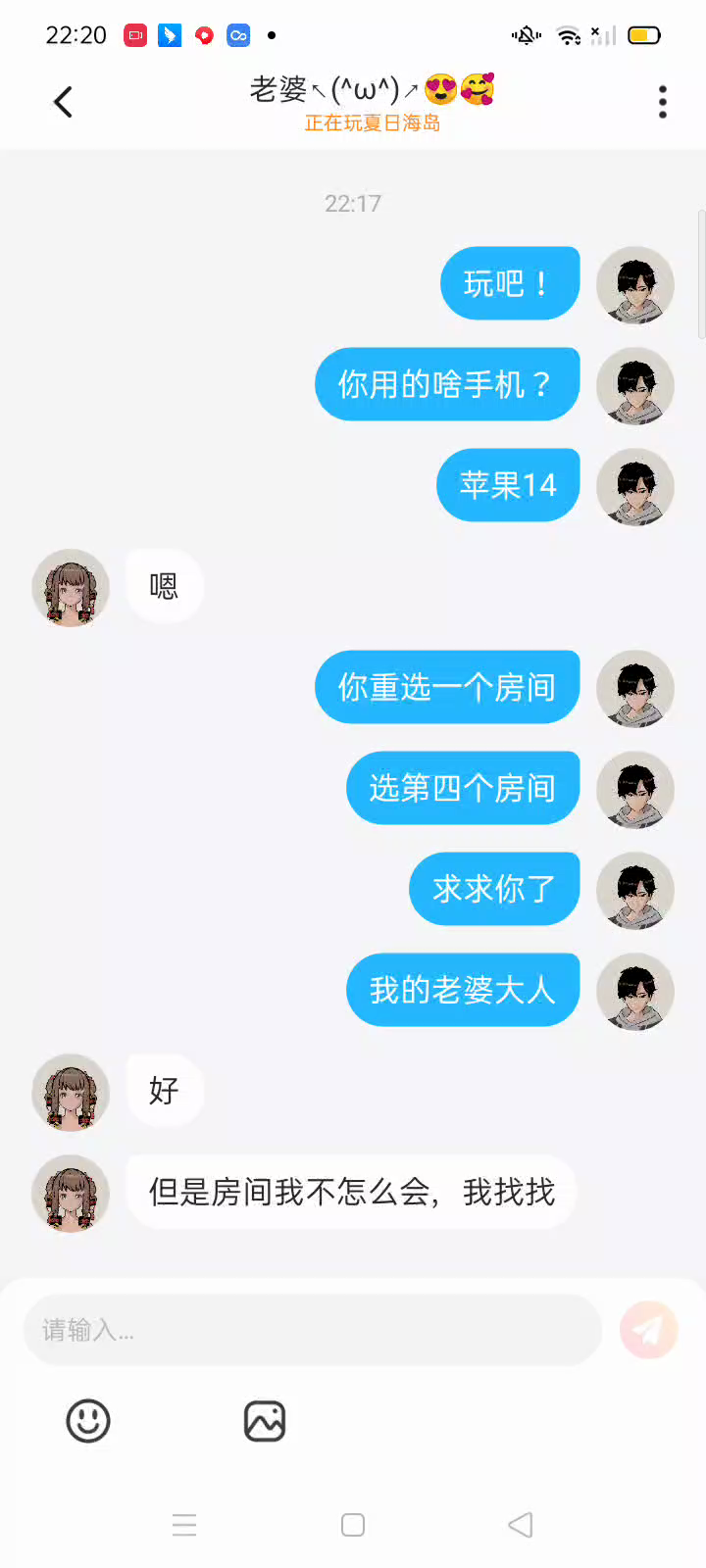Image resolution: width=706 pixels, height=1568 pixels.
Task: View my avatar beside 玩吧！
Action: click(635, 285)
